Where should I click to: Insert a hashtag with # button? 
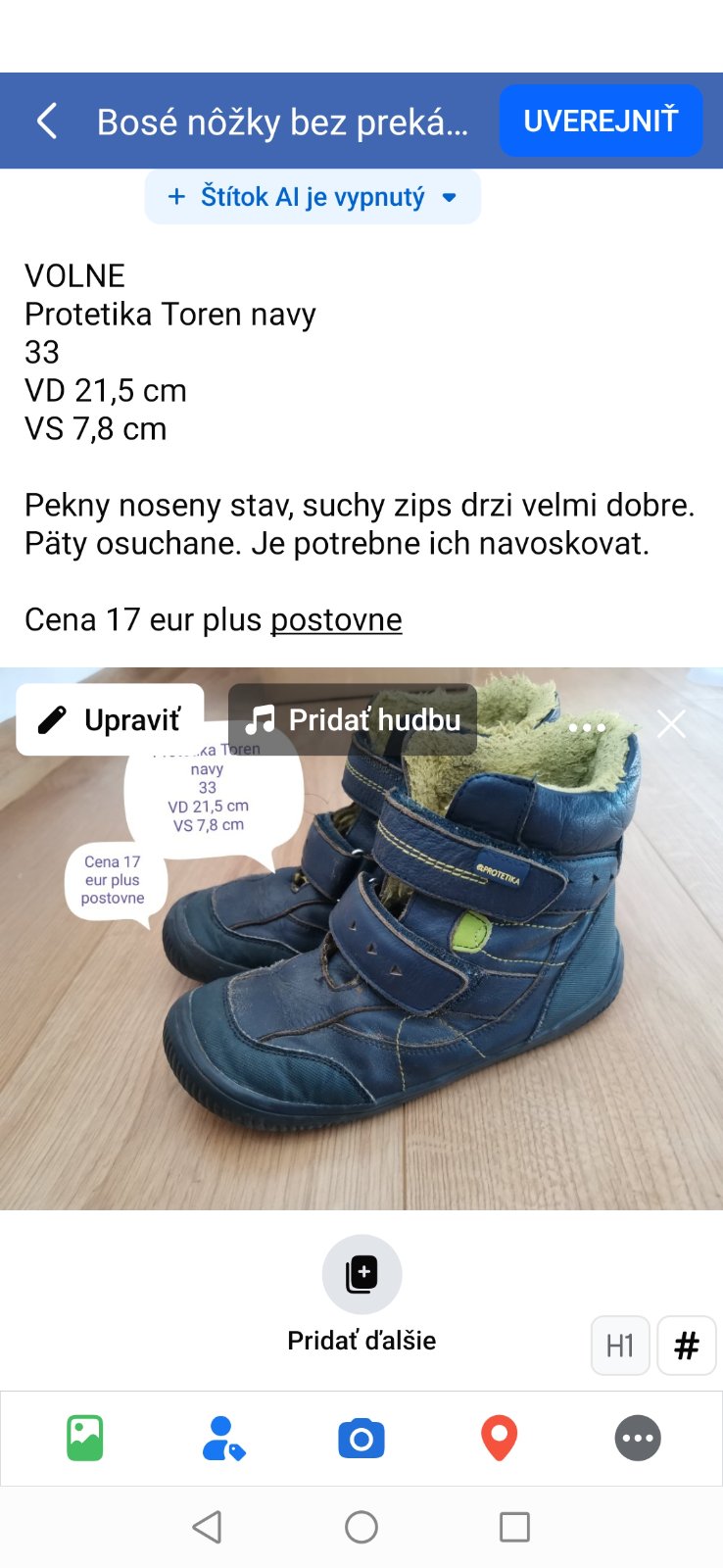[x=687, y=1346]
